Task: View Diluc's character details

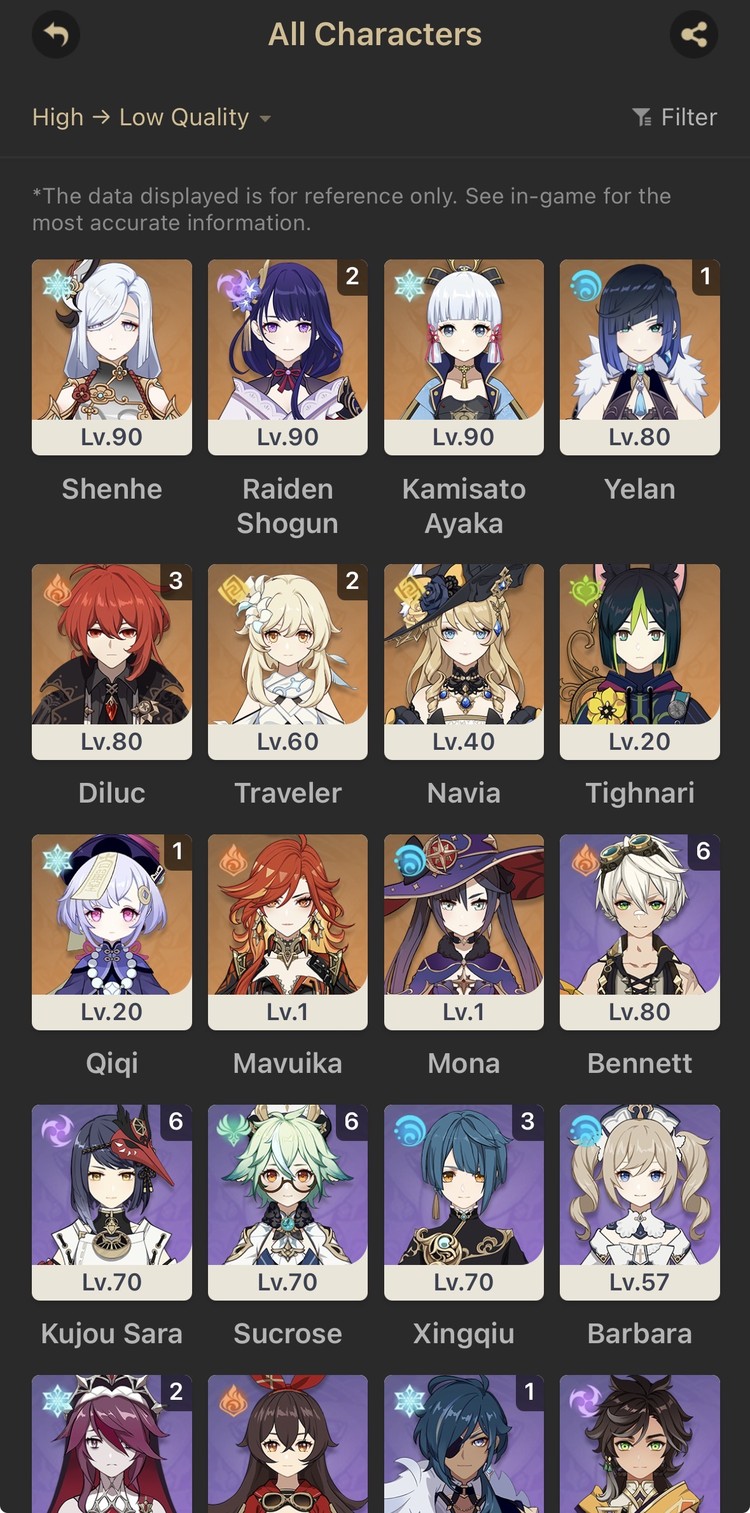Action: (x=112, y=662)
